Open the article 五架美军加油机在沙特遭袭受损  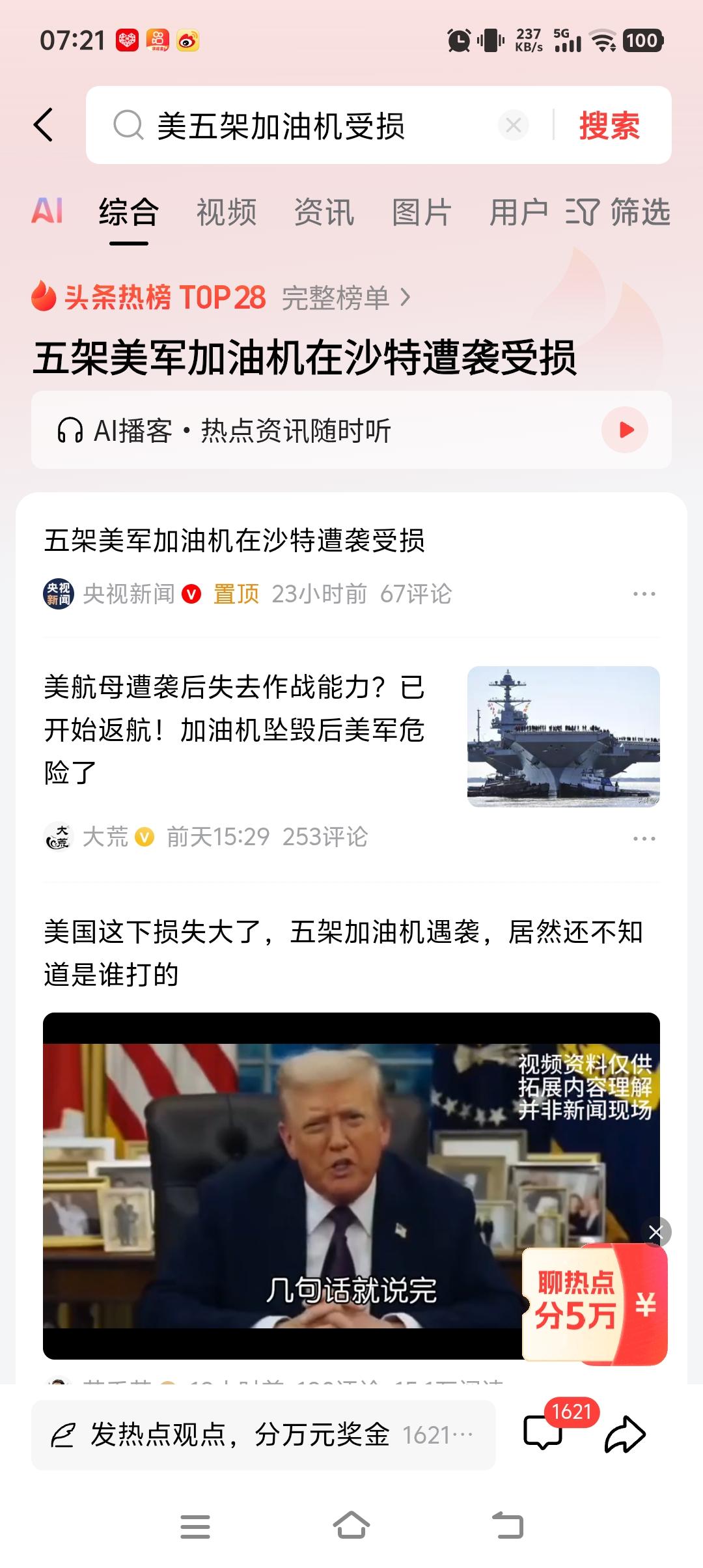tap(237, 540)
